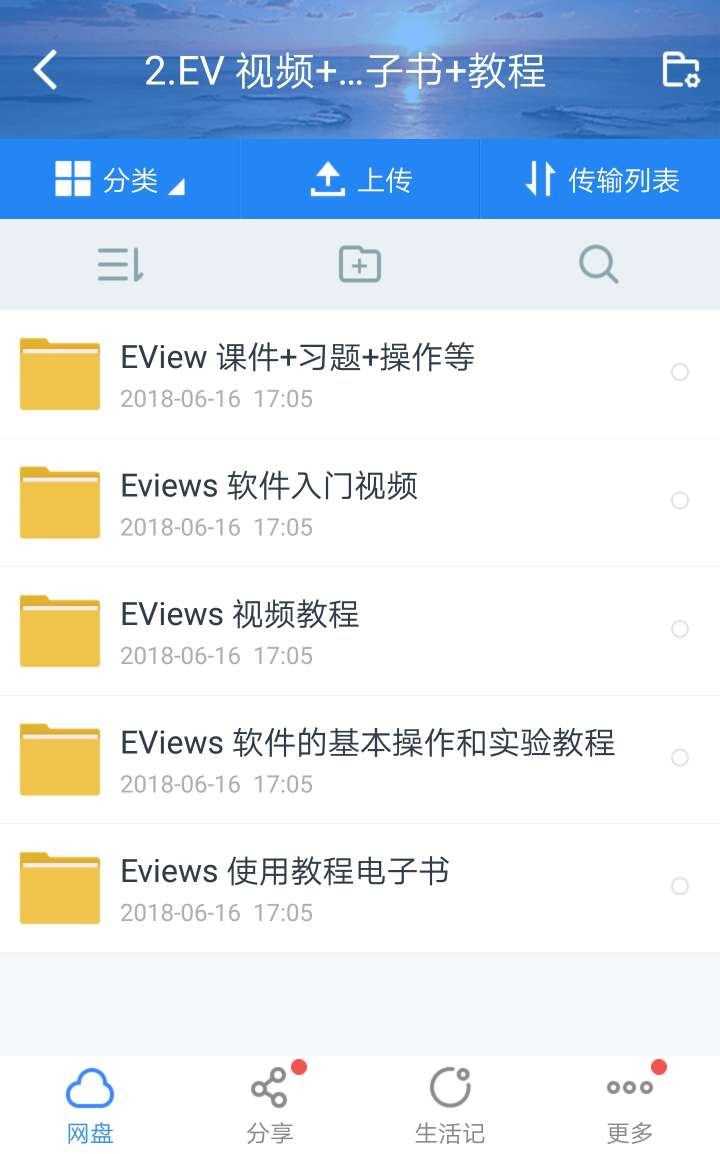
Task: Open folder EViews 视频教程
Action: point(240,630)
